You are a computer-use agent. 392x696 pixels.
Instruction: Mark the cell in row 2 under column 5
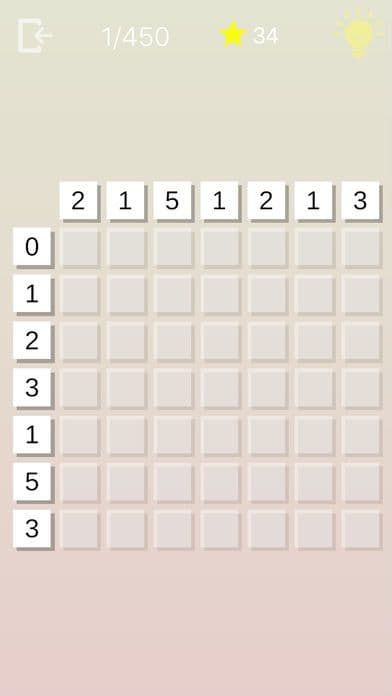173,342
